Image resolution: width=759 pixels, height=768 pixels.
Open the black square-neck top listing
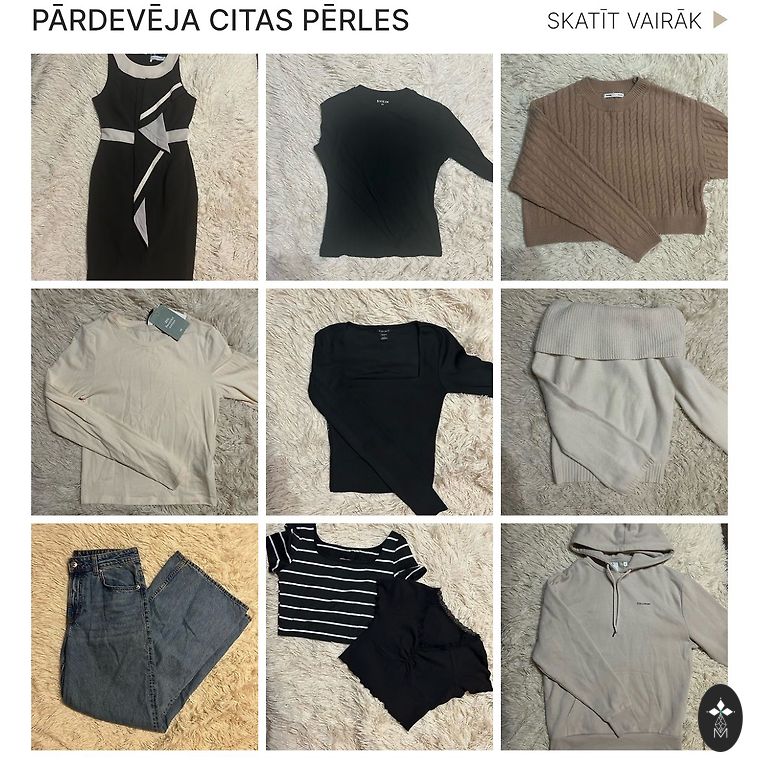click(379, 402)
